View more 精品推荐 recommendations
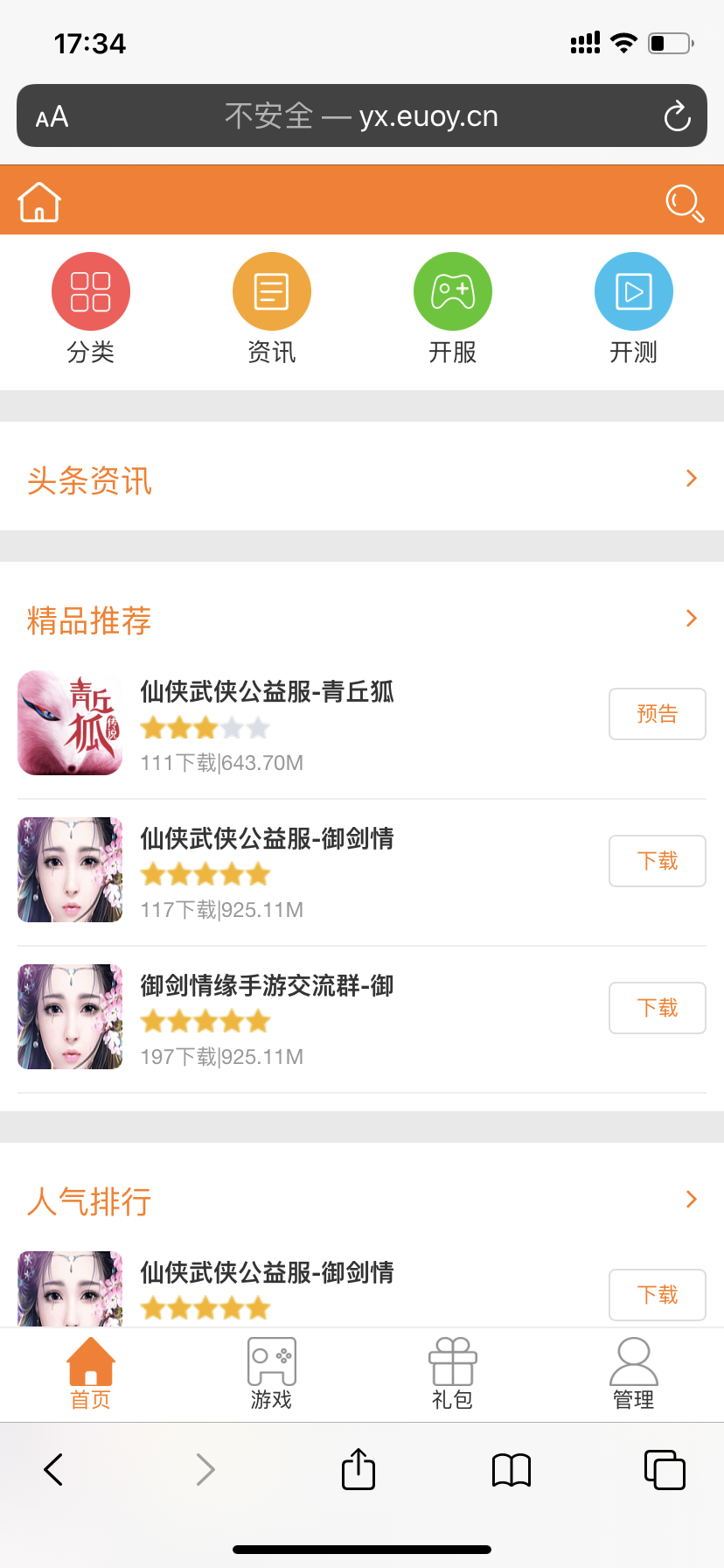This screenshot has width=724, height=1568. coord(691,619)
